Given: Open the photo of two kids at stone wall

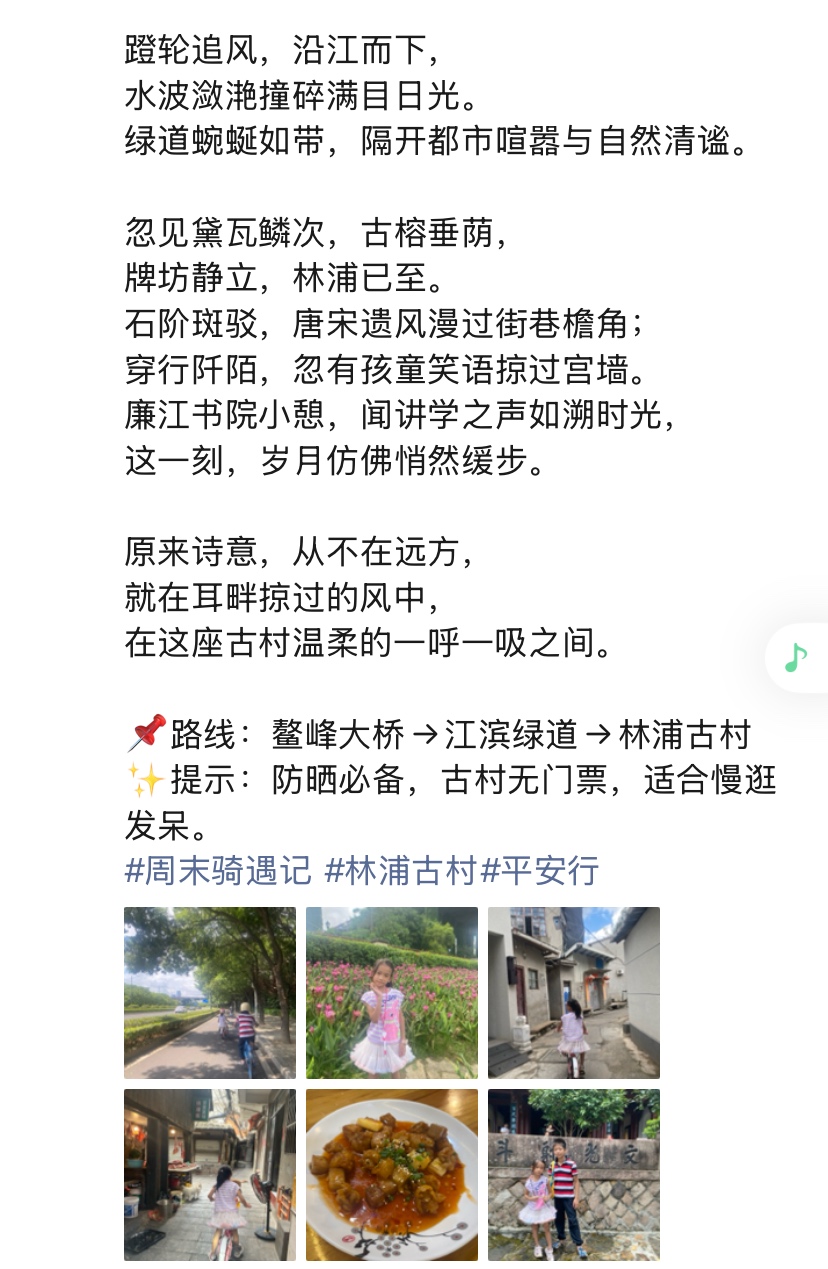Looking at the screenshot, I should point(573,1174).
